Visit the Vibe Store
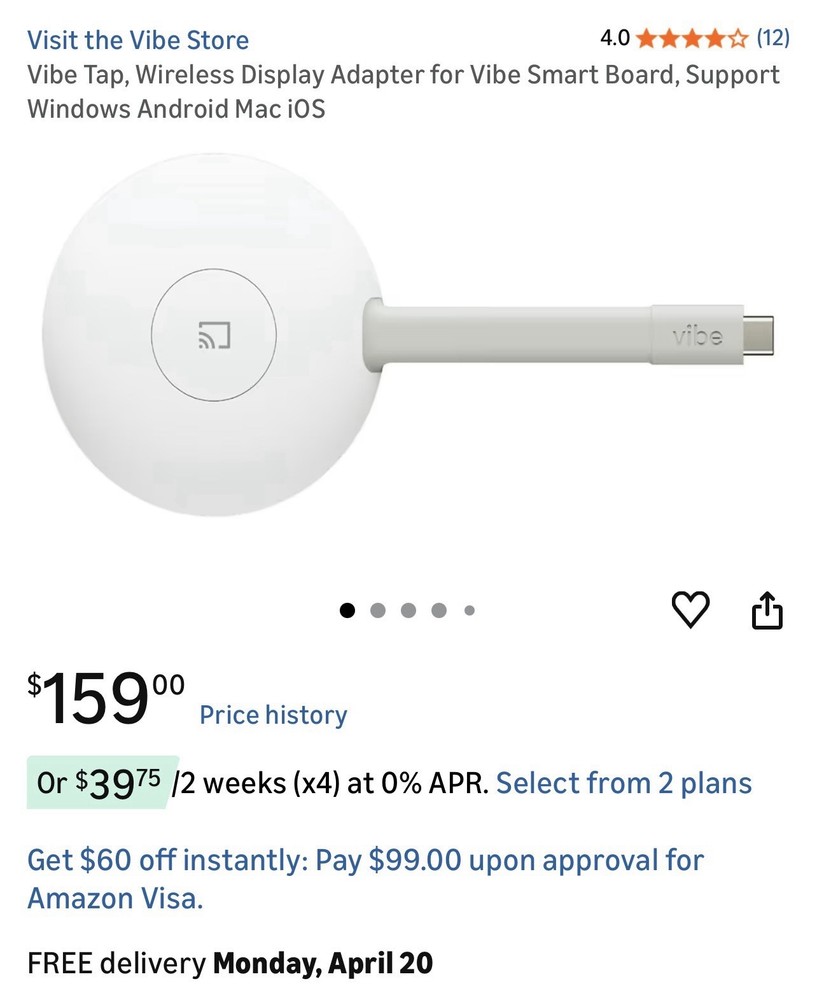 [x=137, y=39]
